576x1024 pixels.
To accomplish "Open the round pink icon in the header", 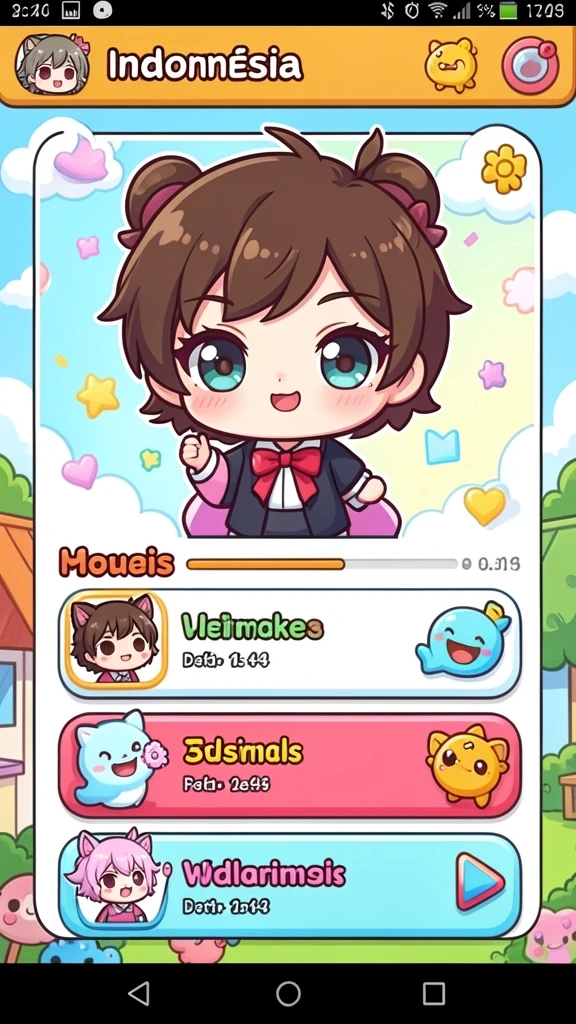I will point(530,65).
